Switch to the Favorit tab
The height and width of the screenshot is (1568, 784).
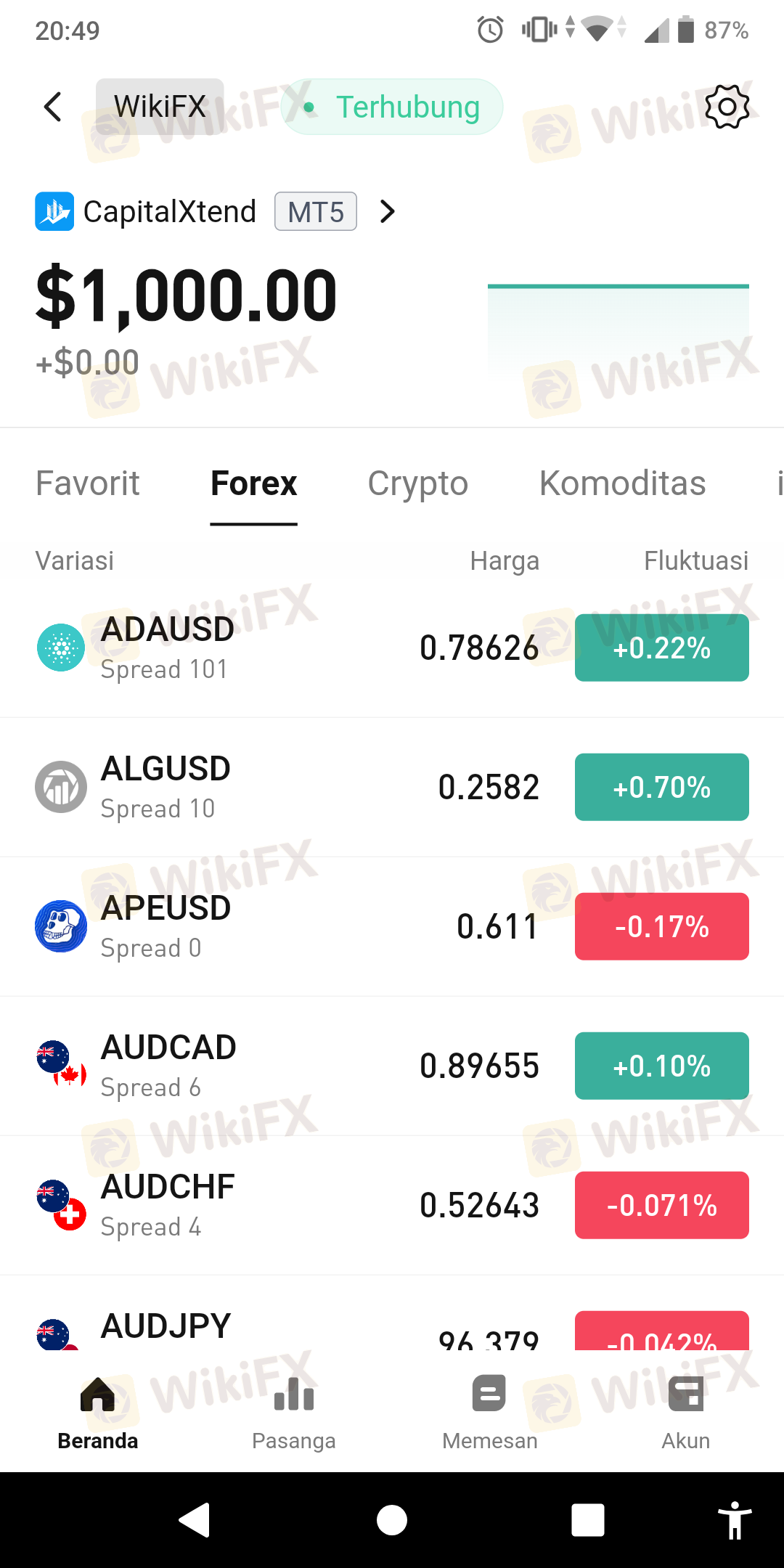click(x=88, y=483)
